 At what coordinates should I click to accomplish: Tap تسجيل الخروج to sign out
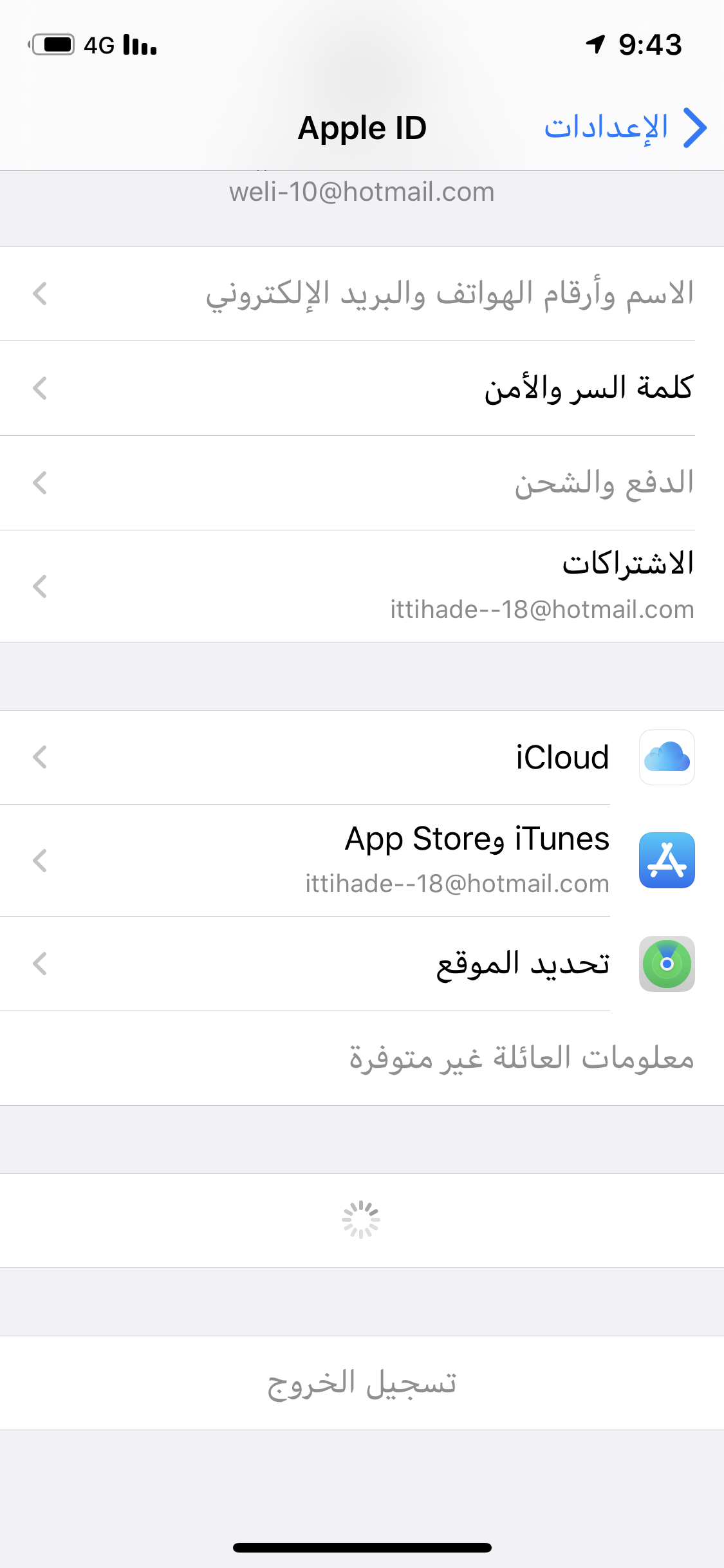coord(362,1383)
